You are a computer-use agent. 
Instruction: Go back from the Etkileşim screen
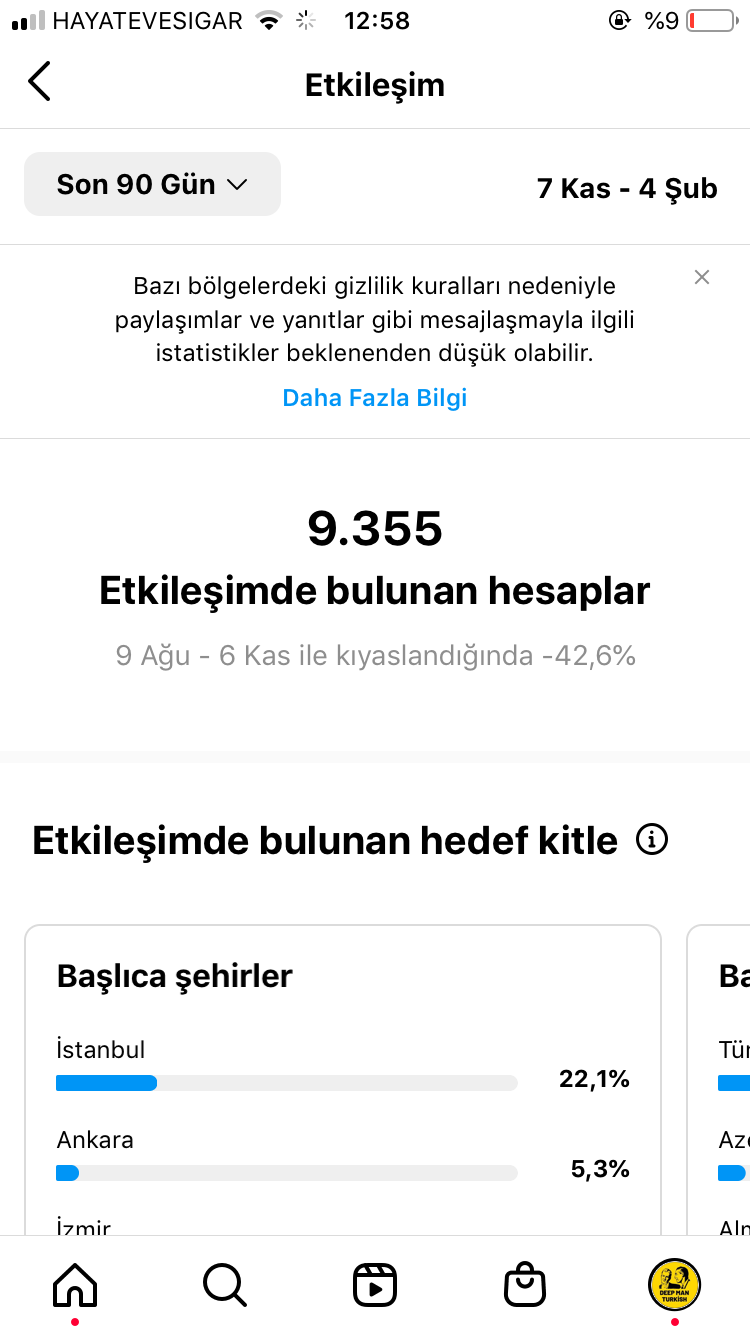coord(39,82)
